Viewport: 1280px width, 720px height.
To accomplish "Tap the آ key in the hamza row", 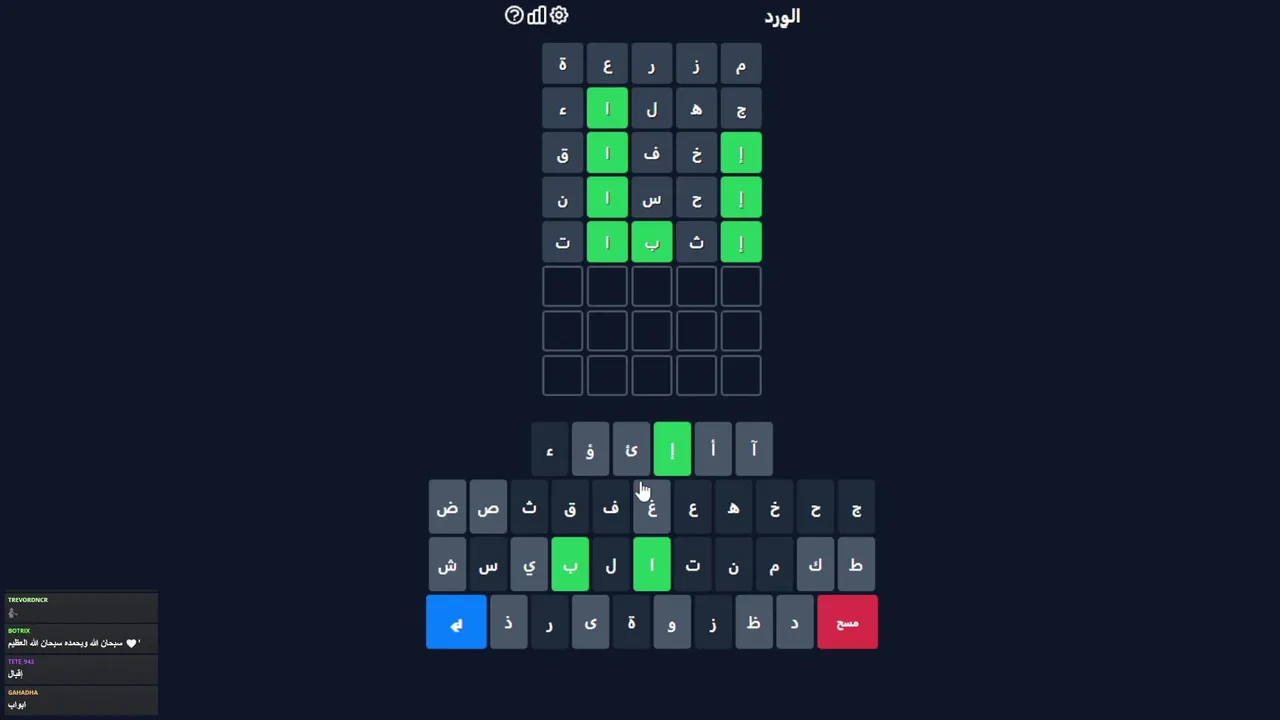I will point(754,450).
